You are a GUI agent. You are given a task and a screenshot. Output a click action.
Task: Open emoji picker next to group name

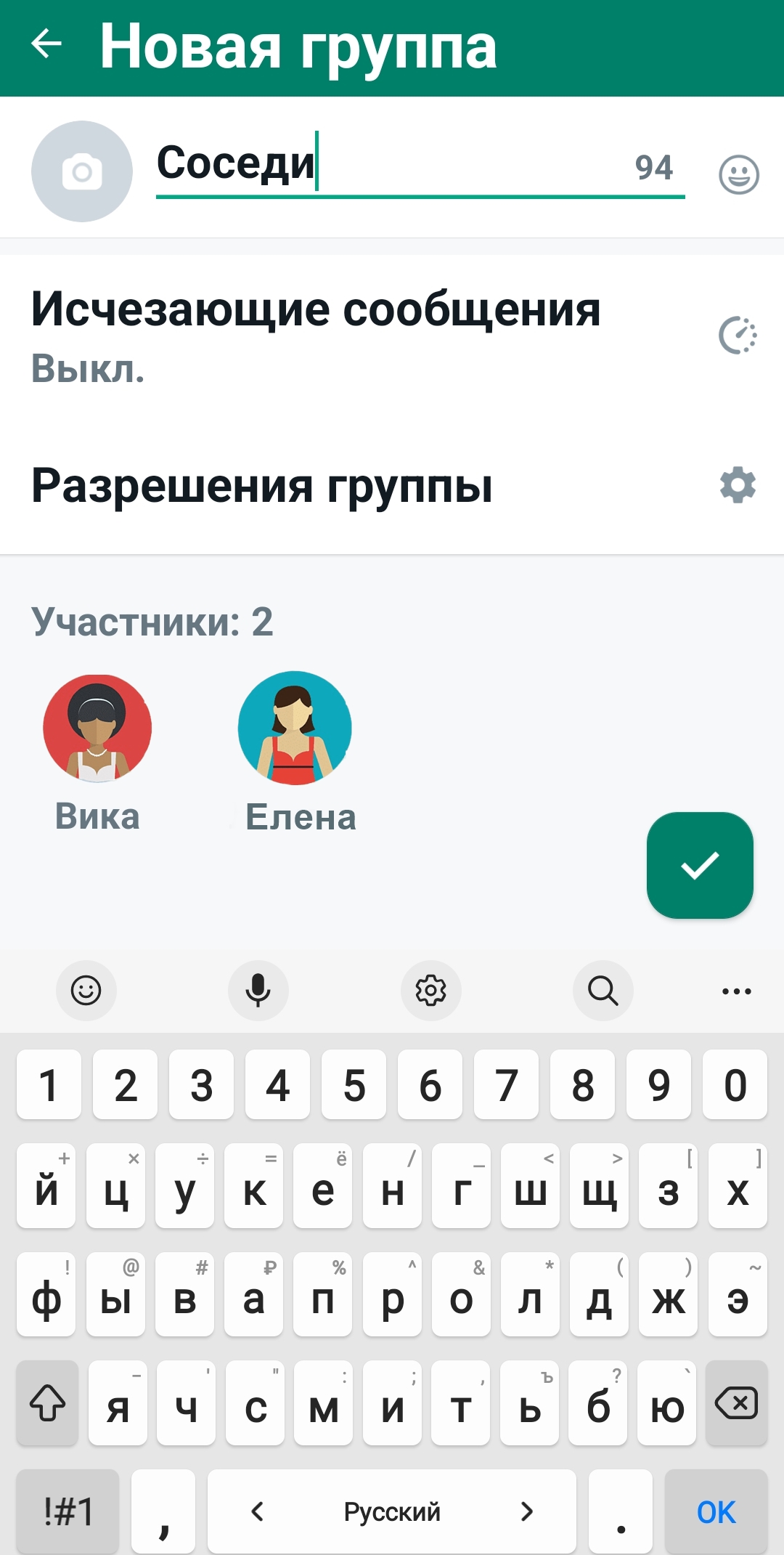(x=738, y=174)
